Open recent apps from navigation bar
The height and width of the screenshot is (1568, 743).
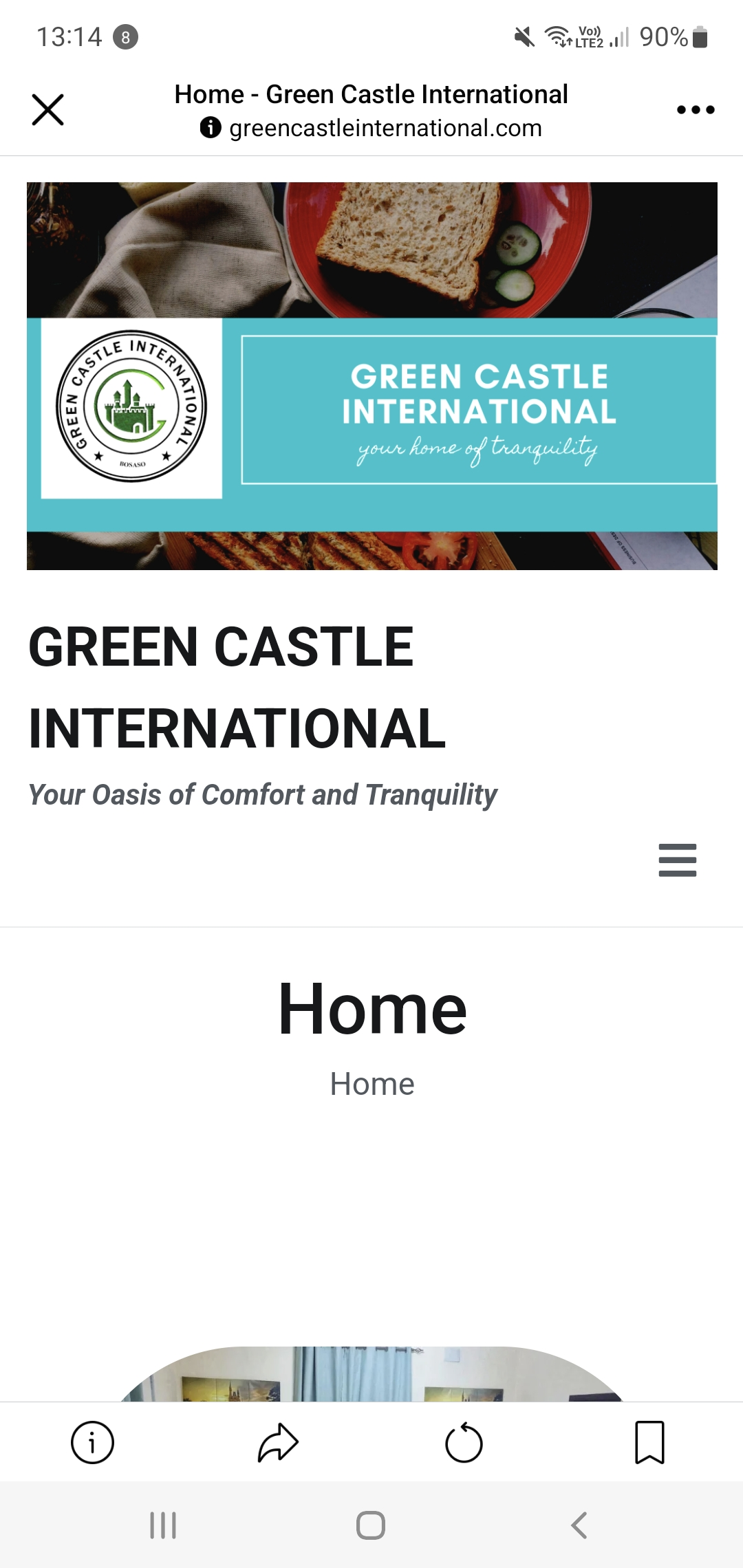pos(163,1525)
